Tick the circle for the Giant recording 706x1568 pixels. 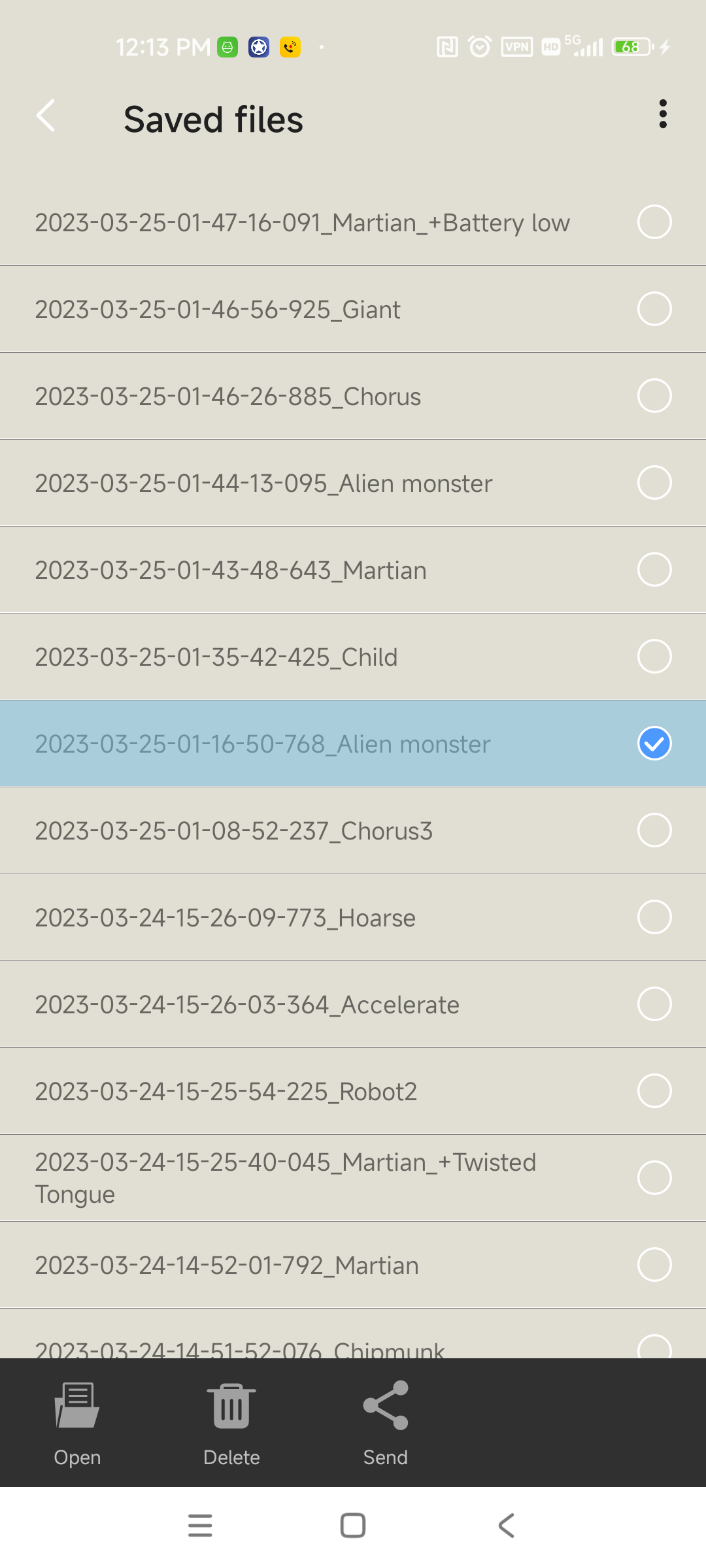tap(654, 309)
